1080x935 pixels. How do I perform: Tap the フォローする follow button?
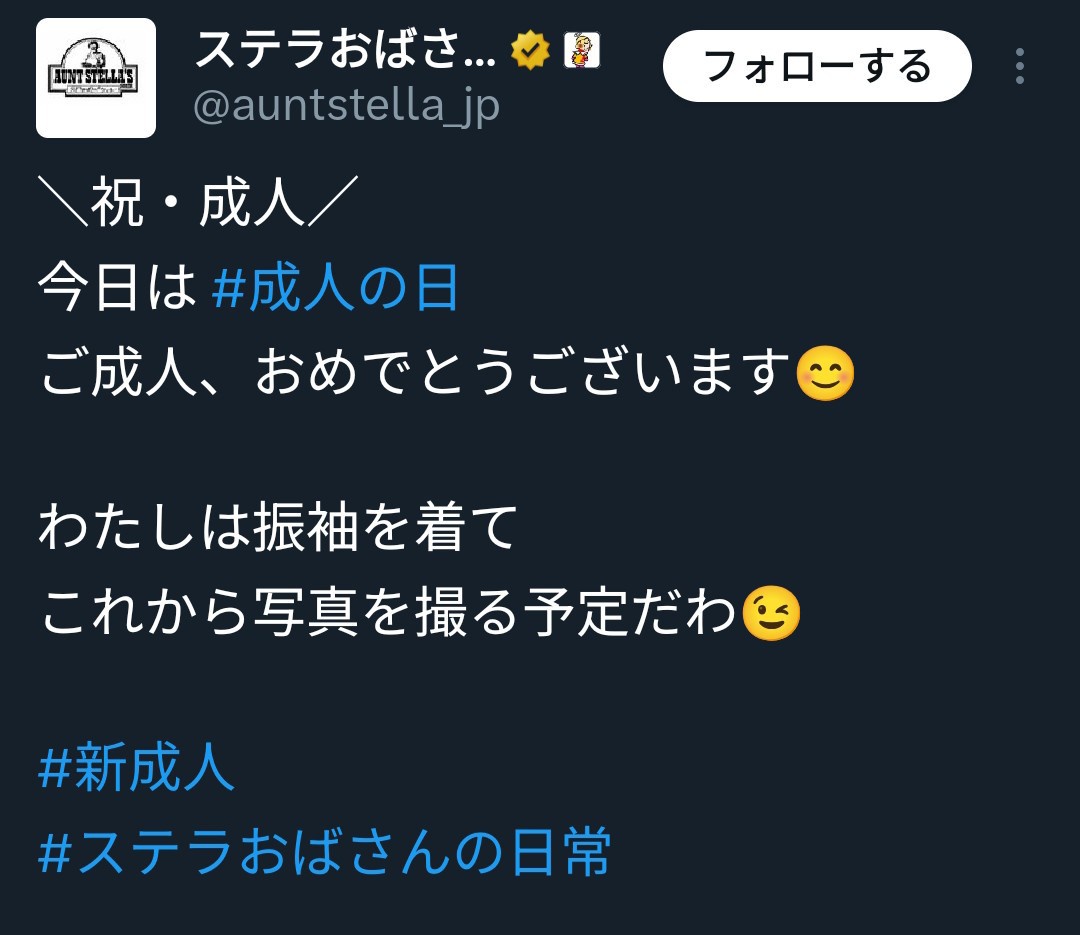point(817,66)
